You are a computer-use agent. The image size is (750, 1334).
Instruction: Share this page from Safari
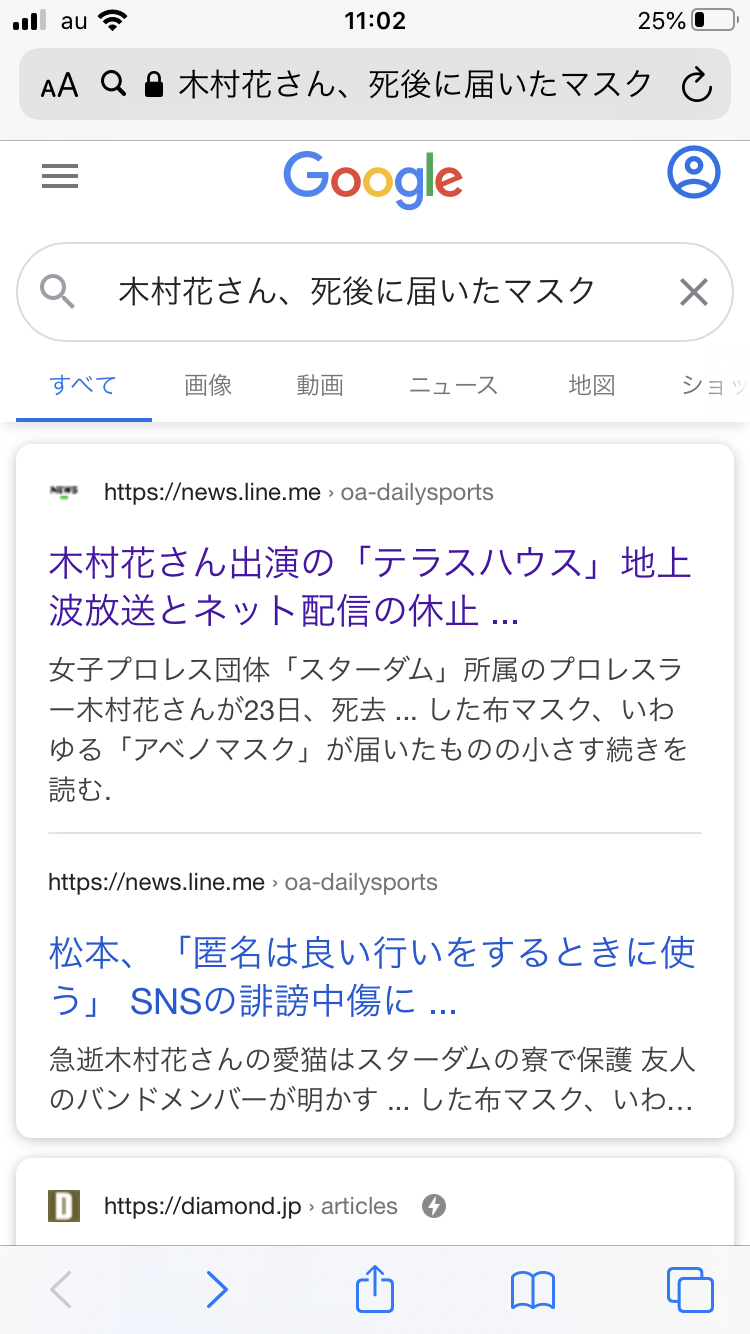point(375,1290)
